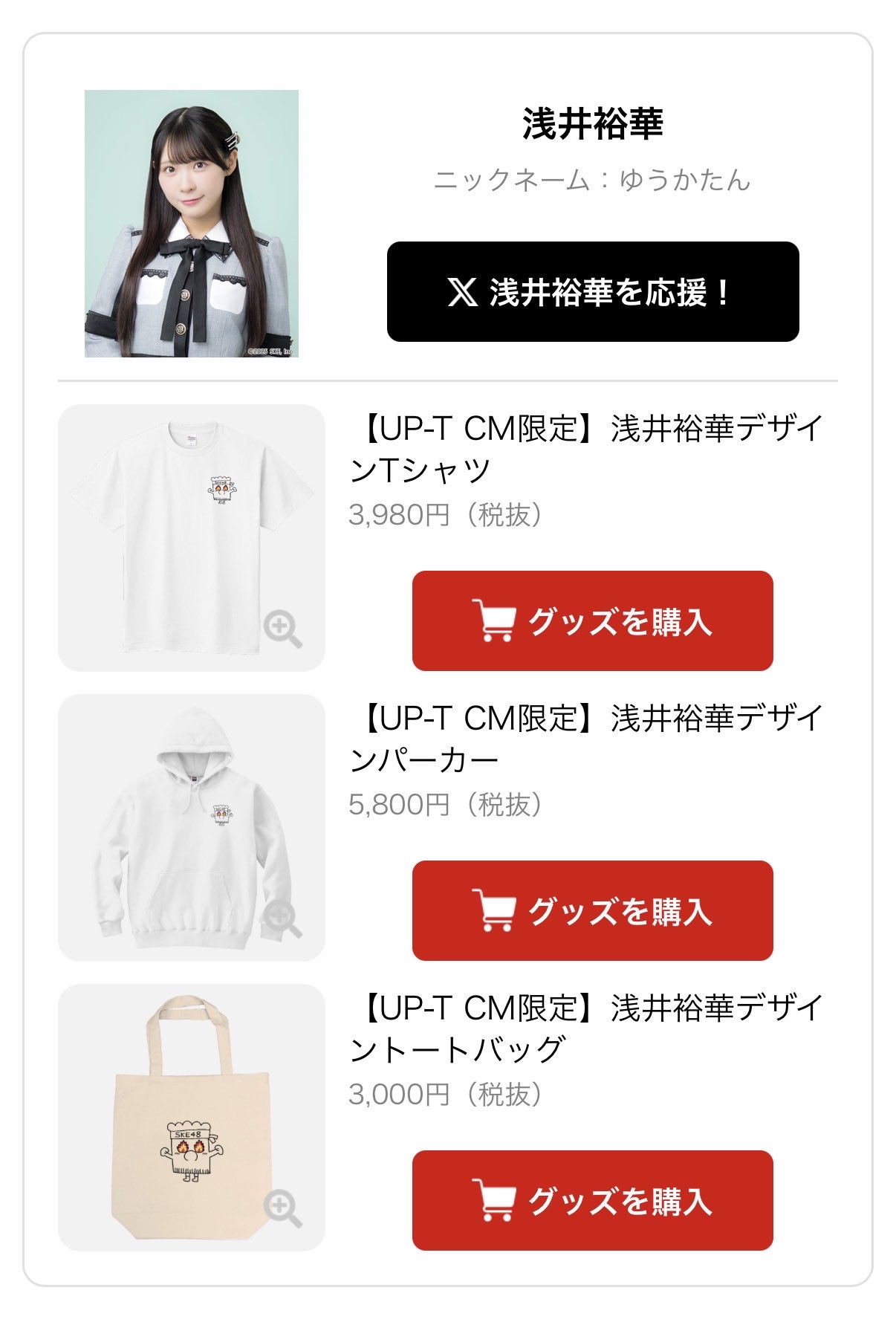The image size is (896, 1322).
Task: Buy the 浅井裕華デザインTシャツ
Action: (x=593, y=621)
